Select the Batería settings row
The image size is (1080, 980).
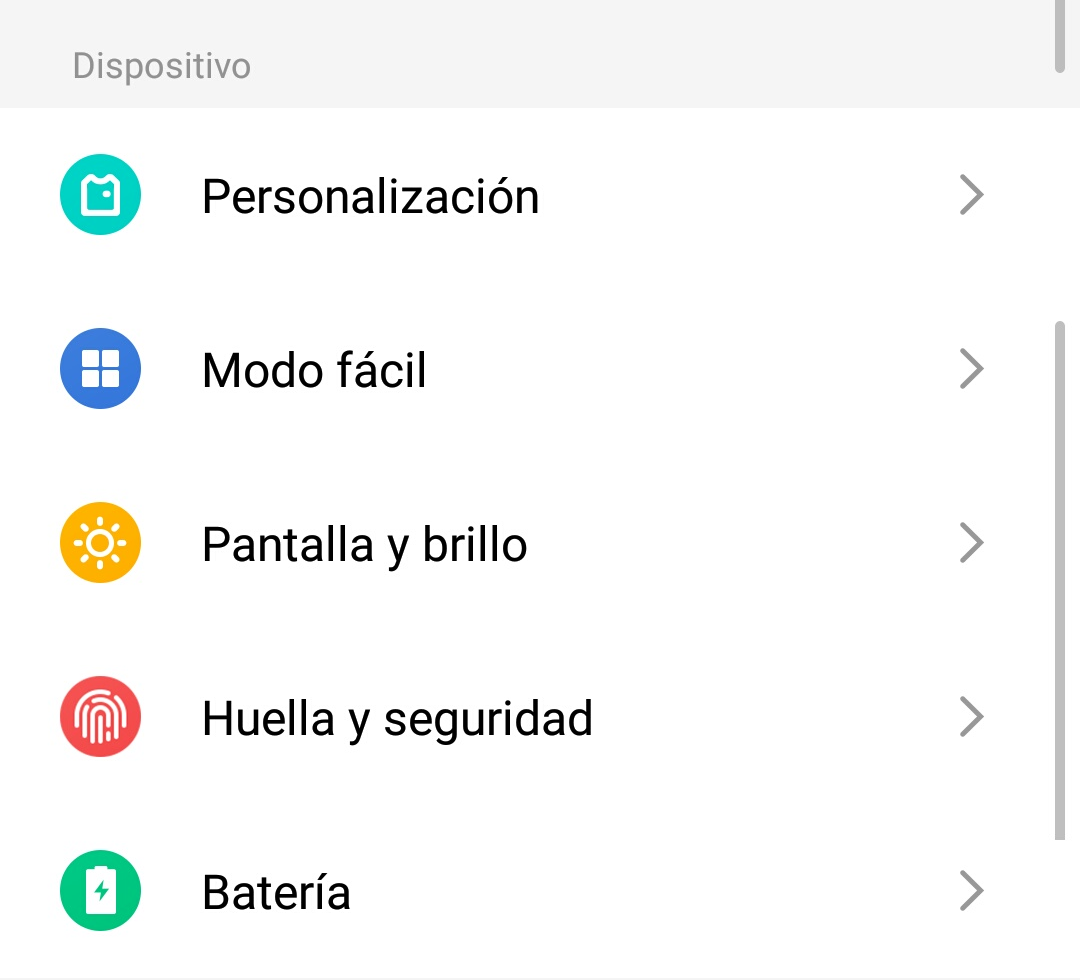tap(276, 892)
